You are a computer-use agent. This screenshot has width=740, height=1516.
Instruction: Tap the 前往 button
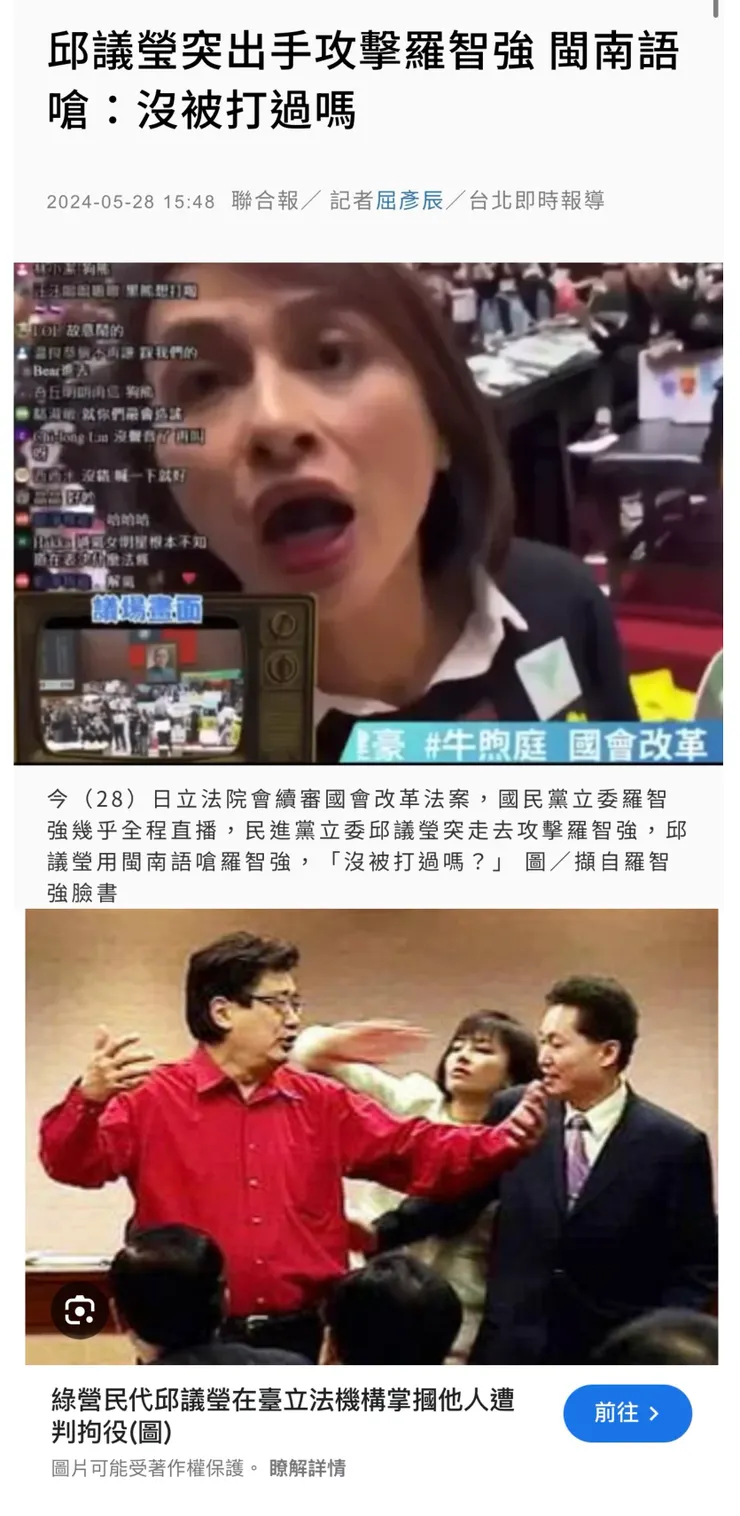[627, 1413]
